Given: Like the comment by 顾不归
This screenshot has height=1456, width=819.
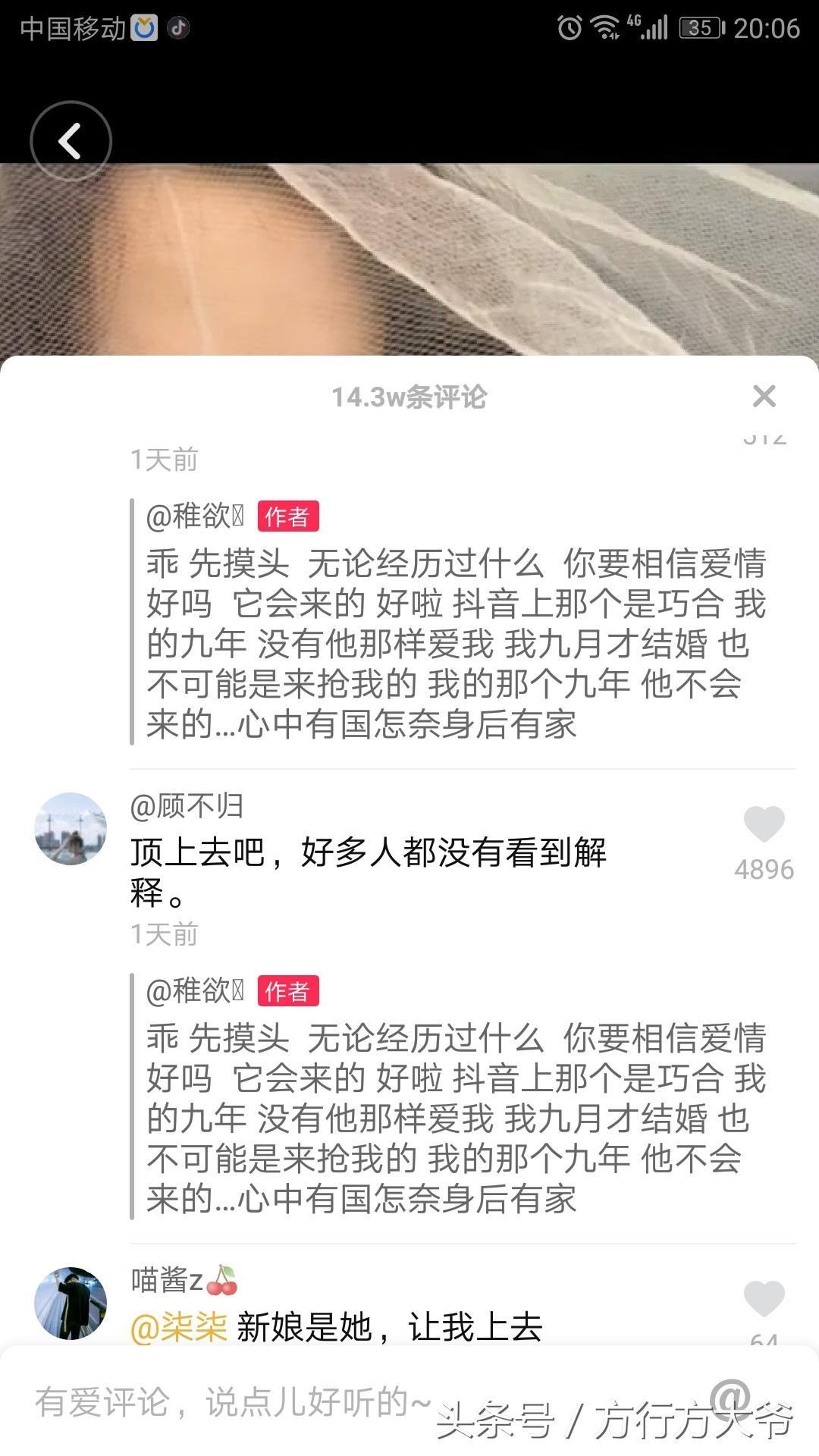Looking at the screenshot, I should point(764,824).
